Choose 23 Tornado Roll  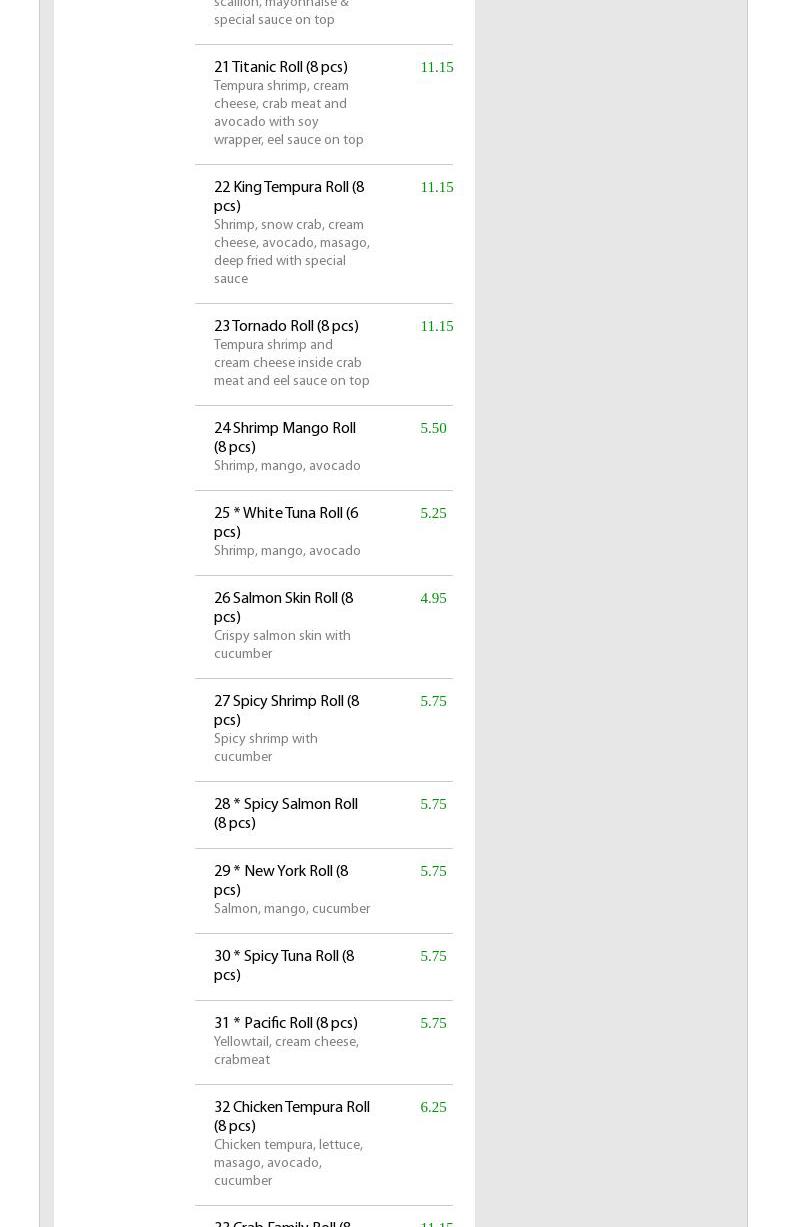(x=285, y=327)
